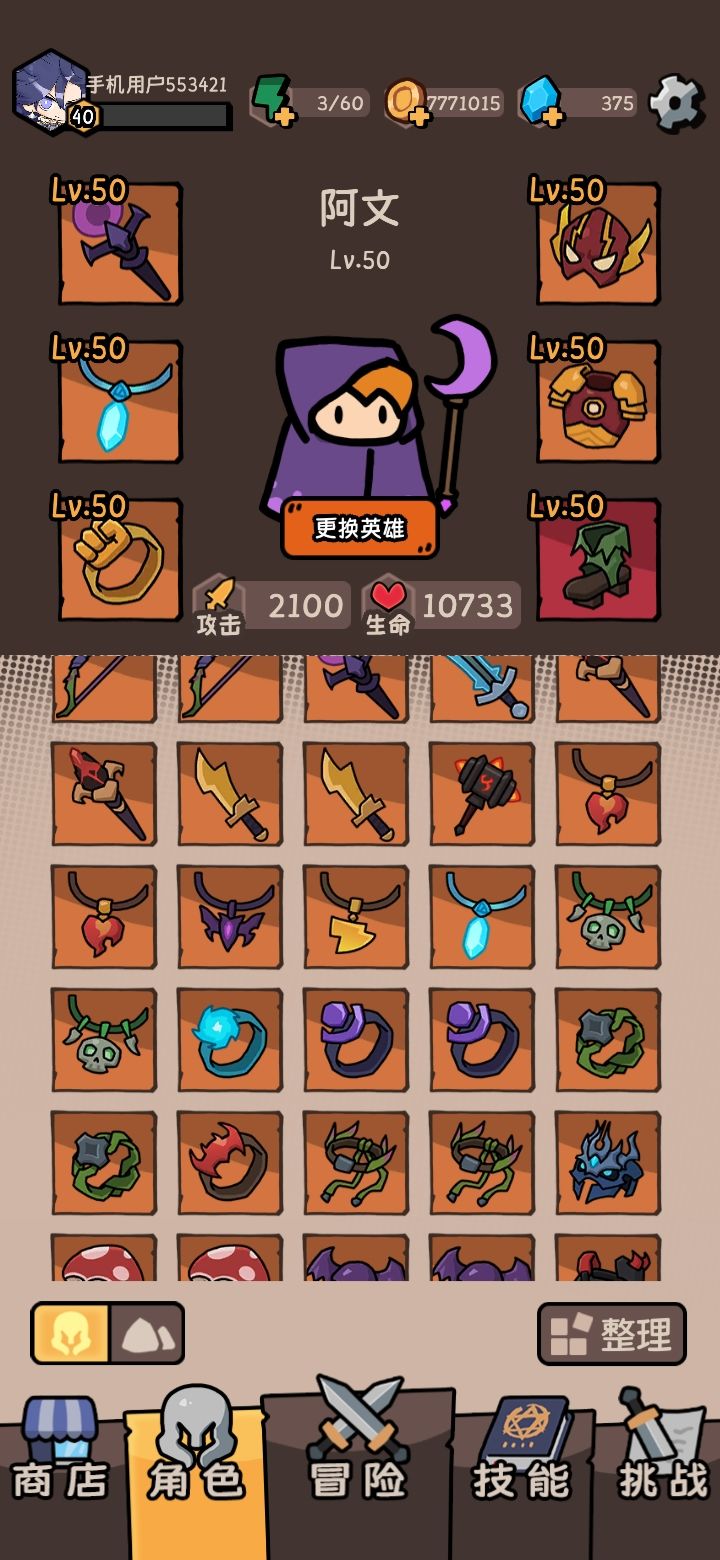Pick the blue swirl ring in inventory
This screenshot has height=1560, width=720.
[x=229, y=1040]
